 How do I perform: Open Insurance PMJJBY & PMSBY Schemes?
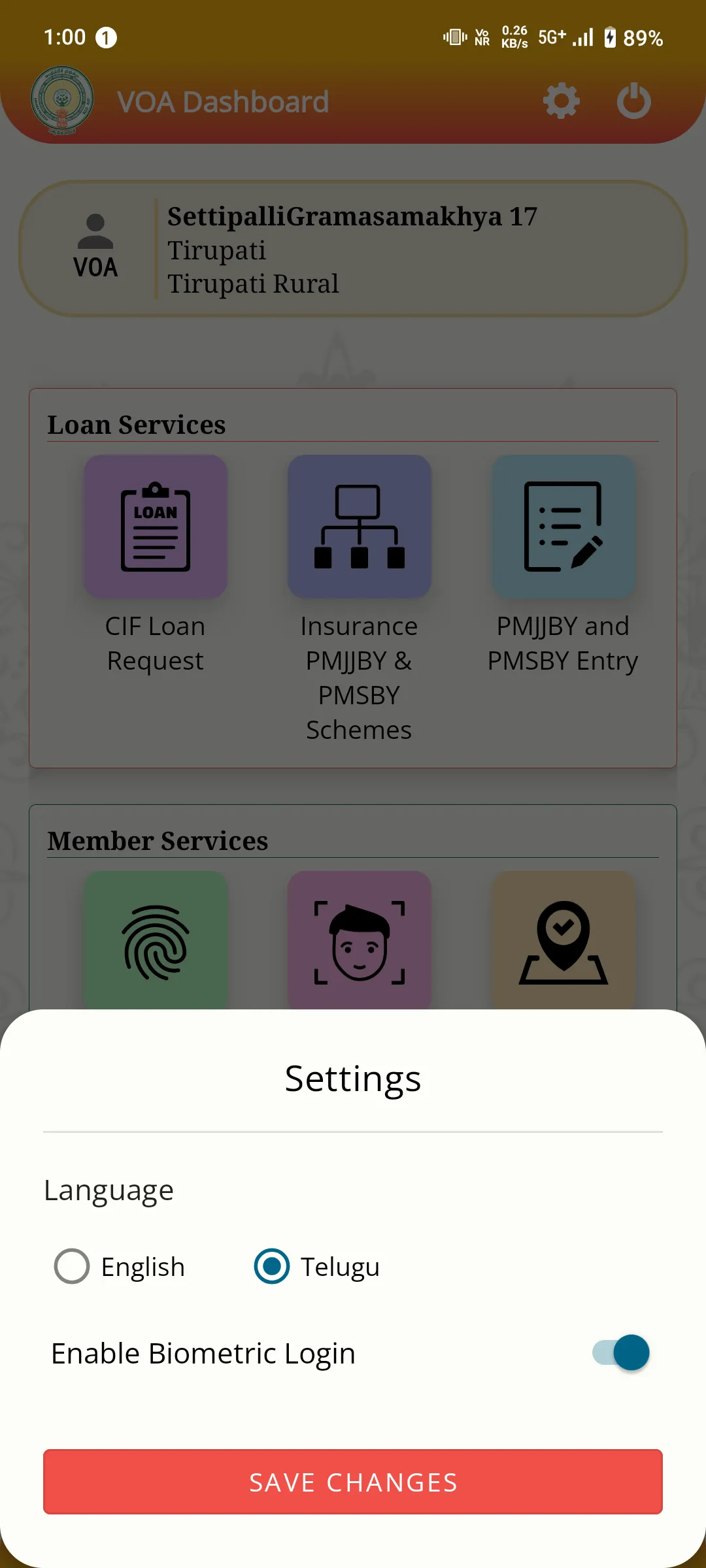(x=360, y=527)
